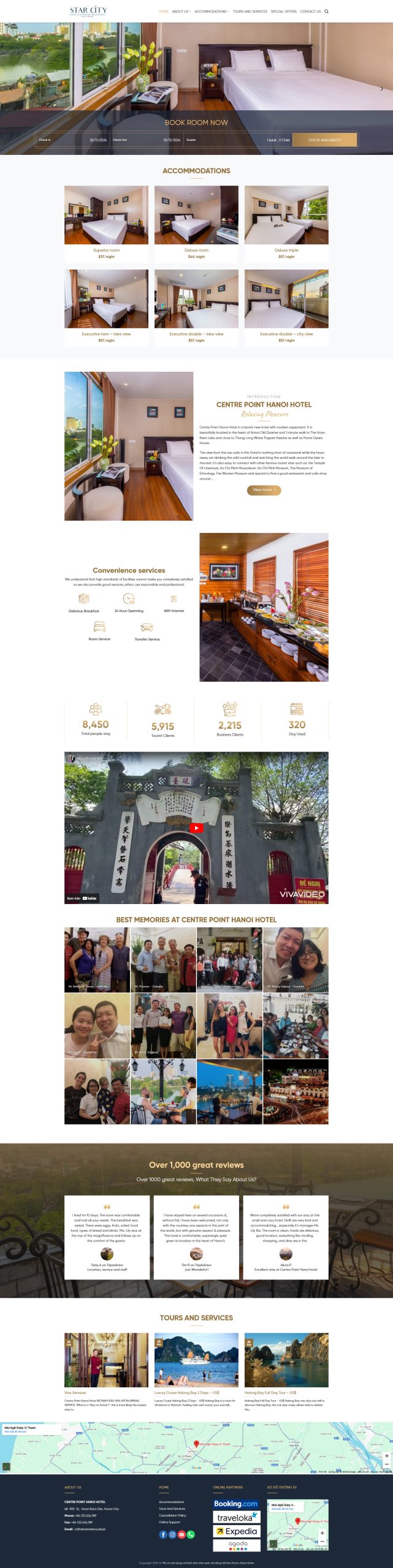The height and width of the screenshot is (1568, 393).
Task: Open the Guests selector
Action: (x=239, y=140)
